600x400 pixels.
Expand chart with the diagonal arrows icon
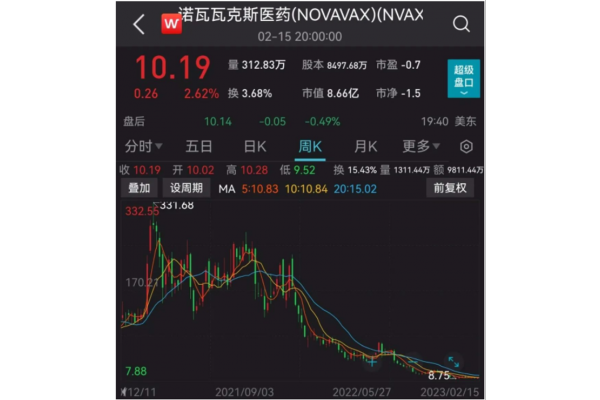pos(454,363)
